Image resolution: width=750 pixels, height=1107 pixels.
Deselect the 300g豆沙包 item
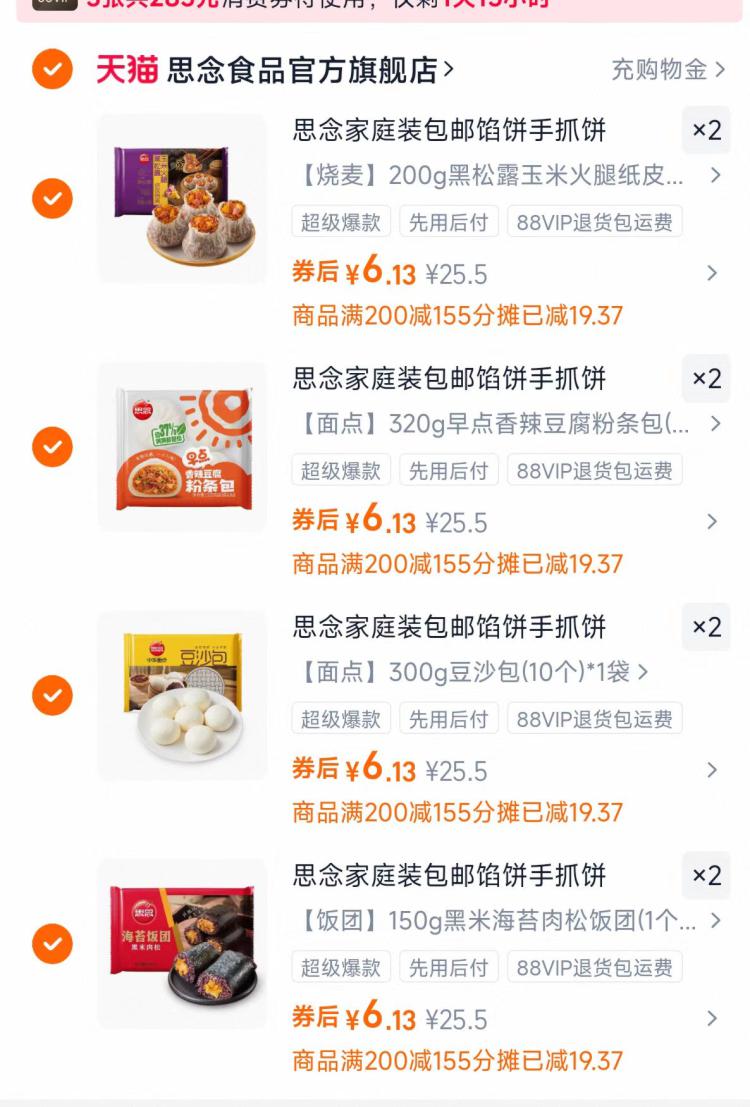(52, 694)
